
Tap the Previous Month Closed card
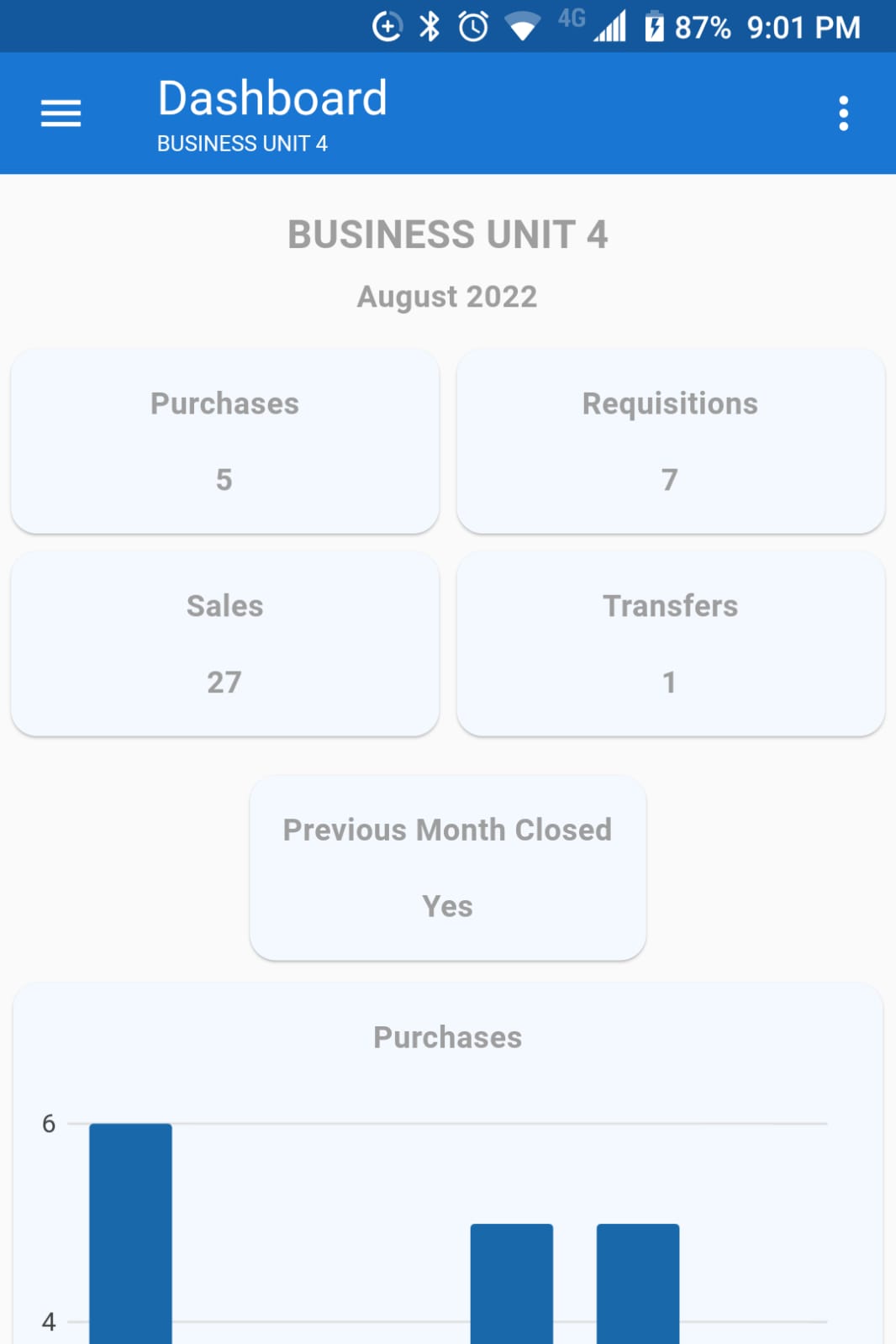[x=447, y=867]
